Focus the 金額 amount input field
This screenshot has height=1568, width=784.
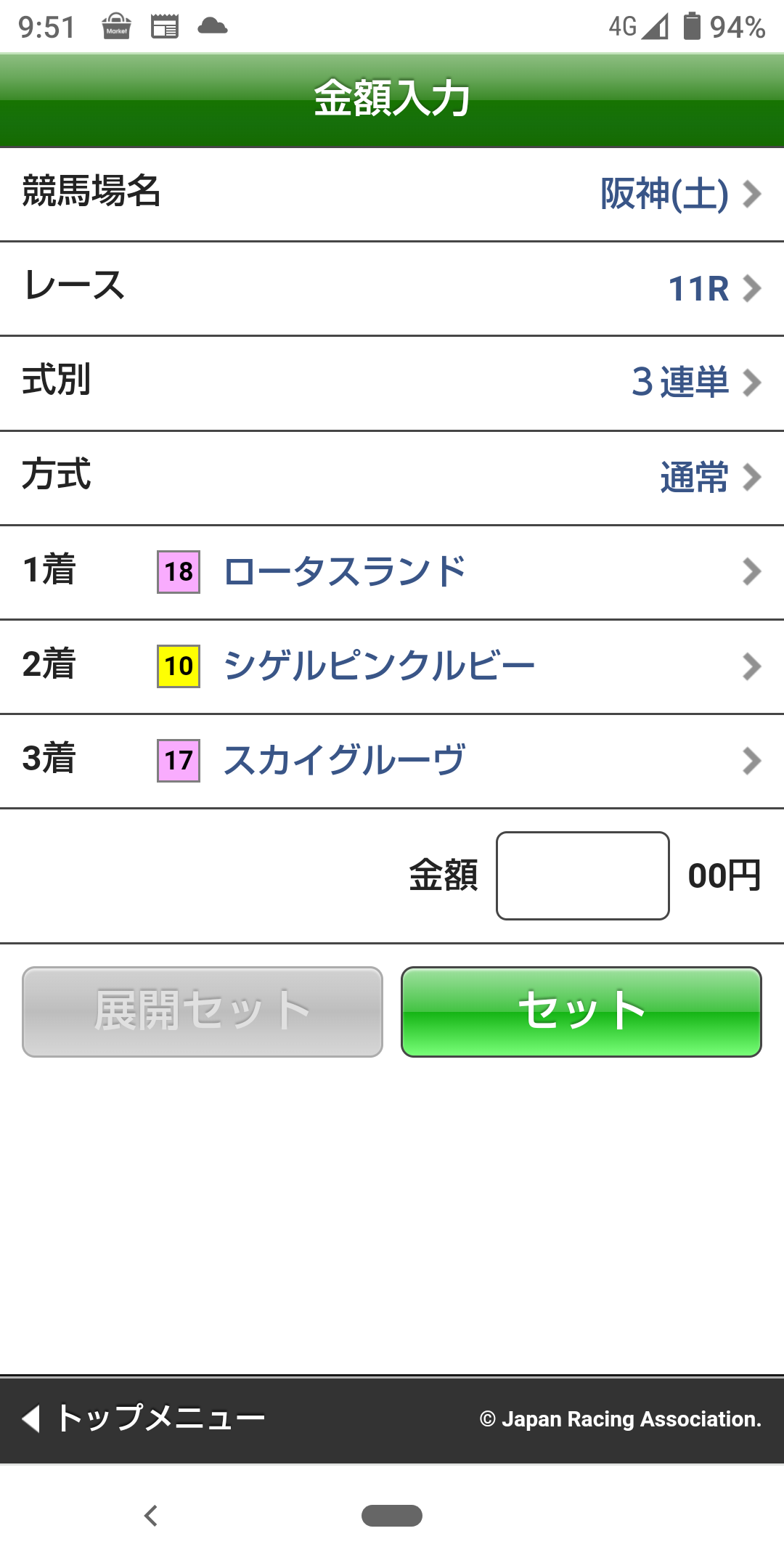pos(582,875)
